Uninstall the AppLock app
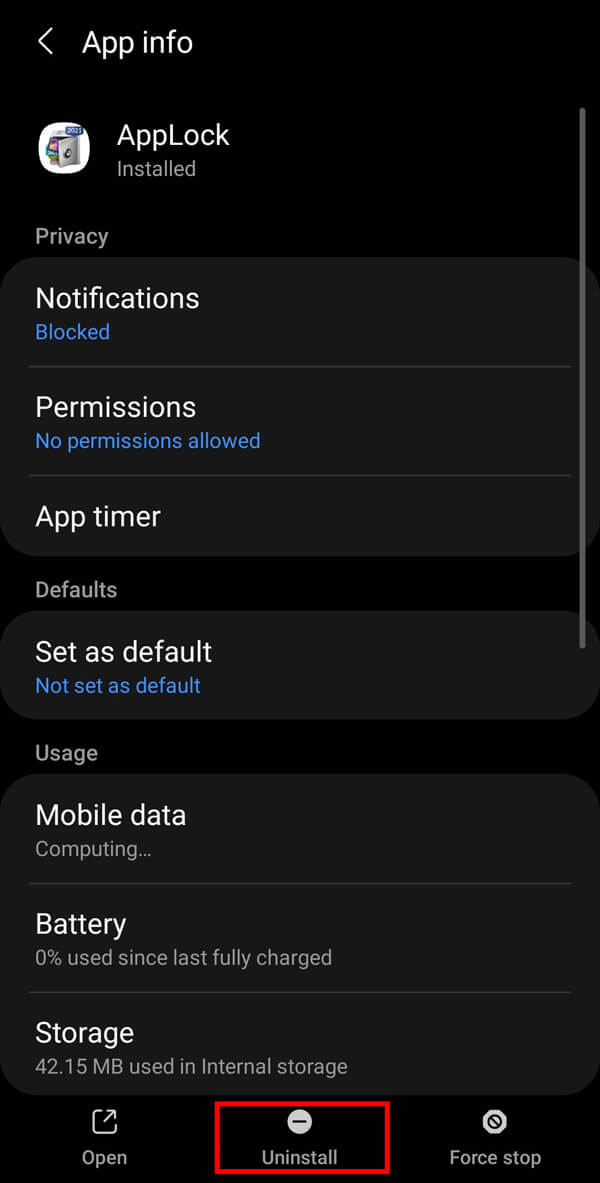 pos(300,1138)
